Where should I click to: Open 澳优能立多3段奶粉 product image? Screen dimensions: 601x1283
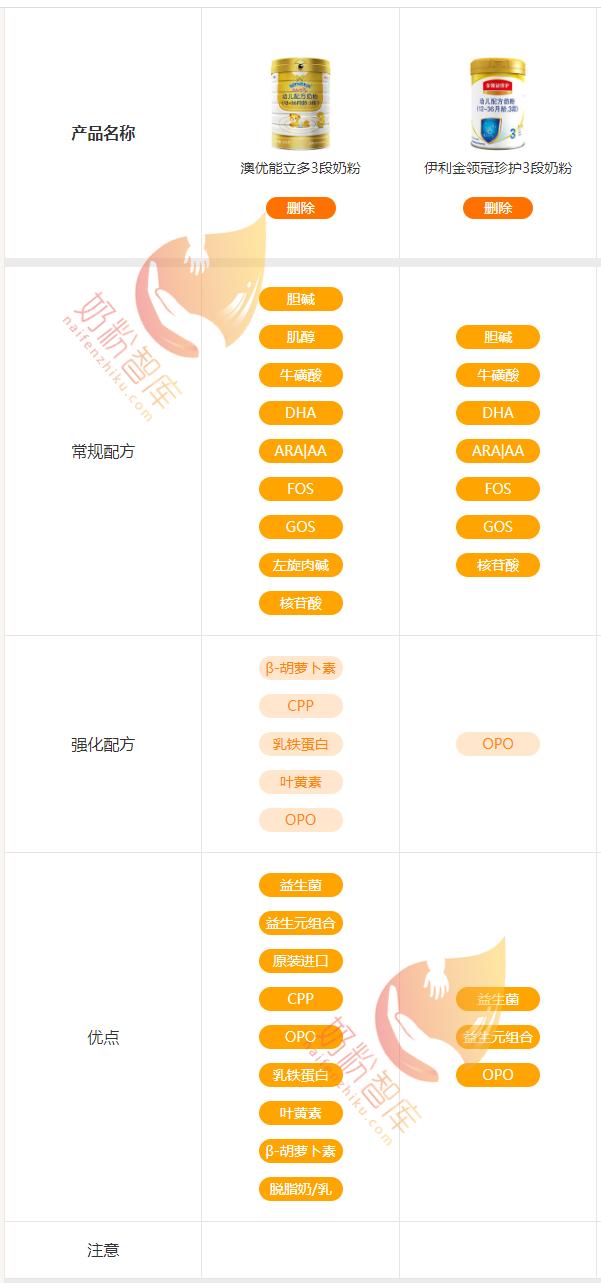[x=300, y=103]
